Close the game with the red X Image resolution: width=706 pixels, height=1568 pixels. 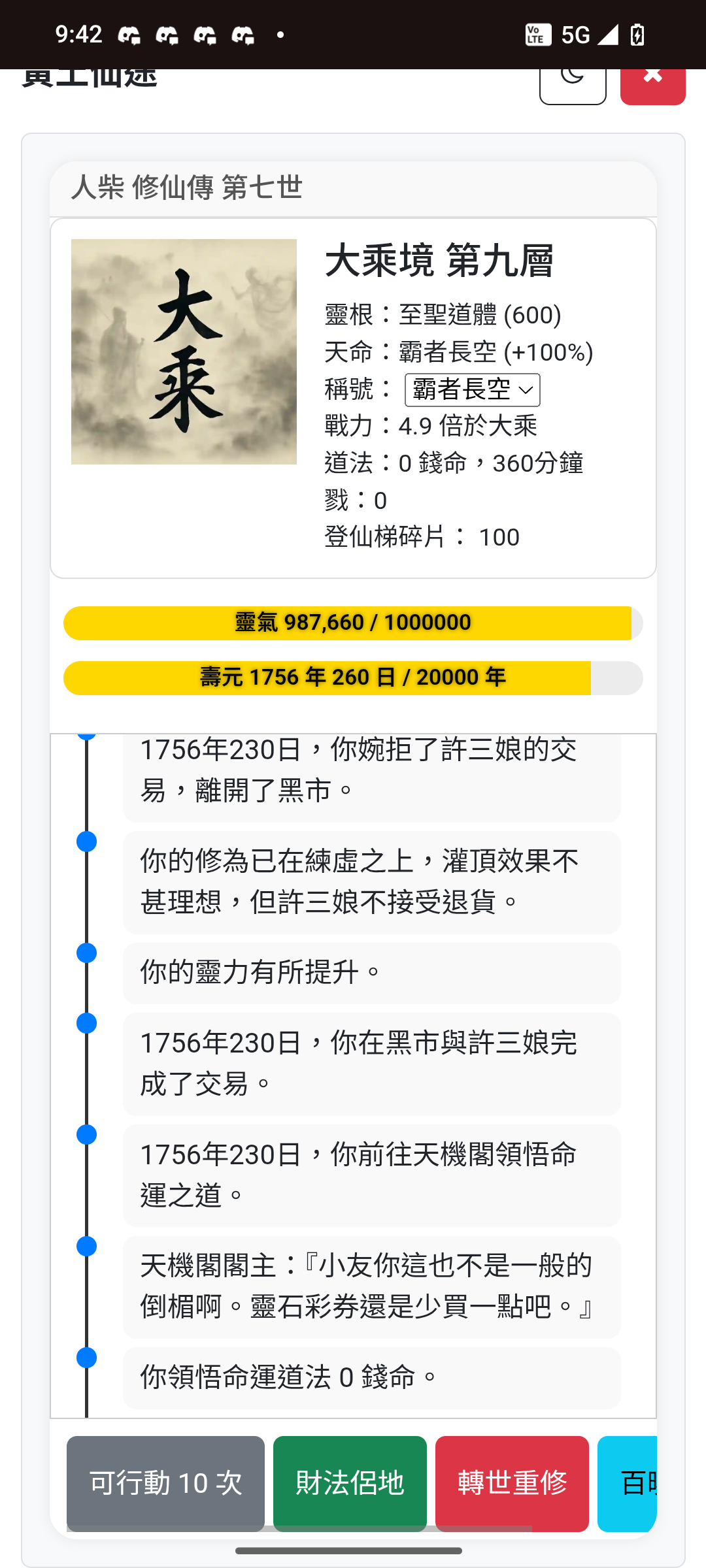(652, 84)
